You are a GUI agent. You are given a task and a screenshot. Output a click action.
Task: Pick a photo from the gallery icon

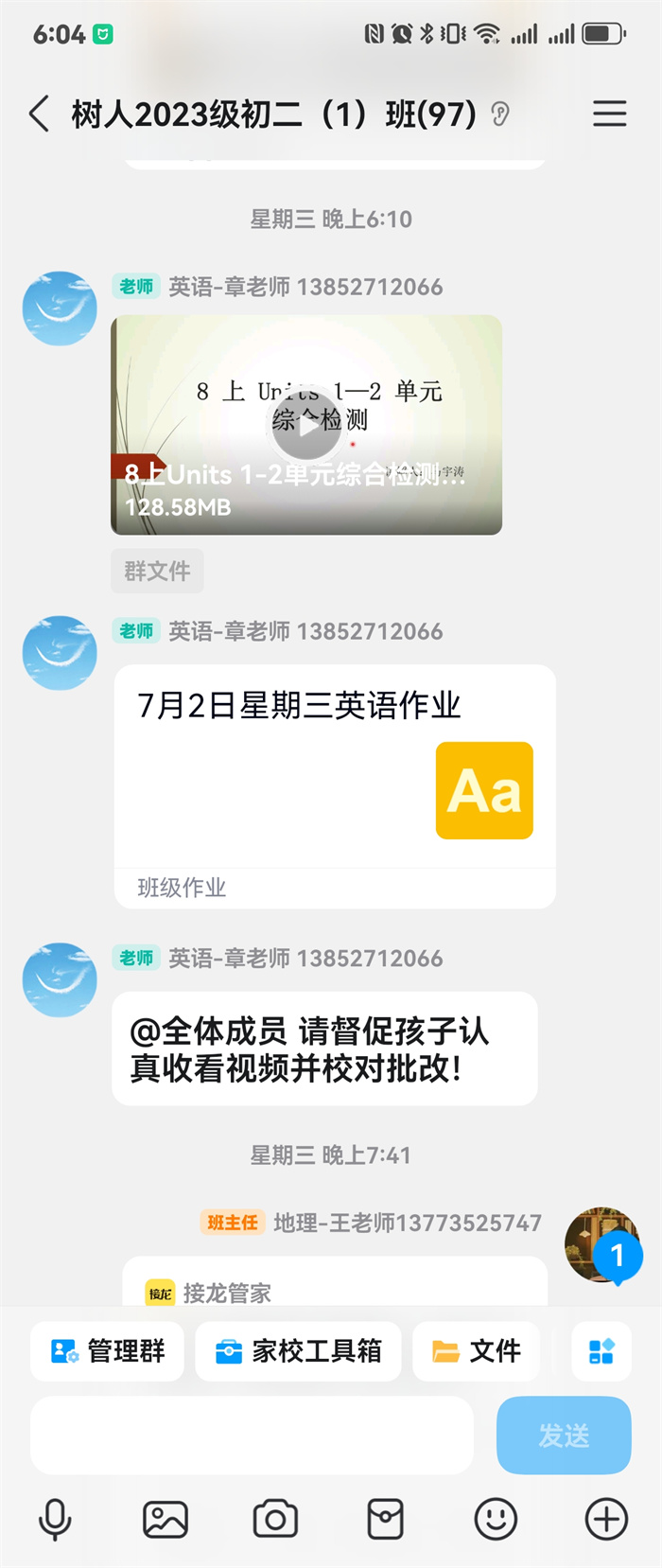(x=165, y=1520)
